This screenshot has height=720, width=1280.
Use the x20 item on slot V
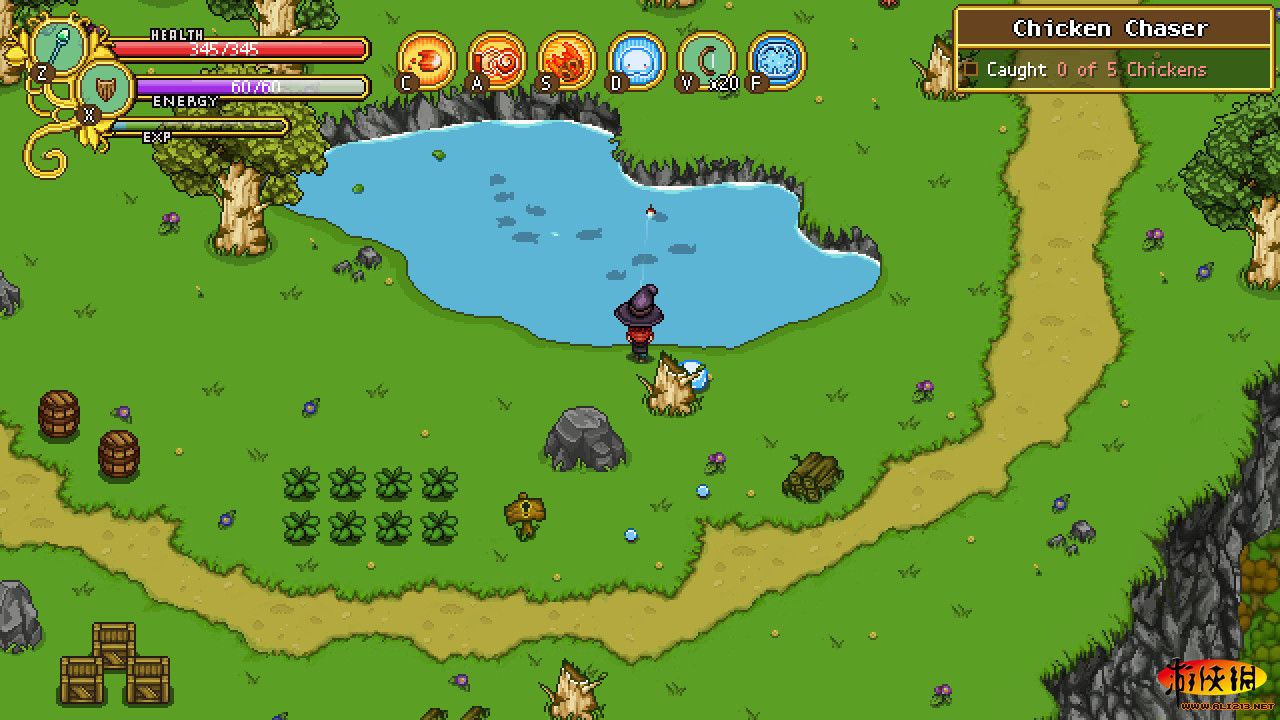click(x=707, y=59)
